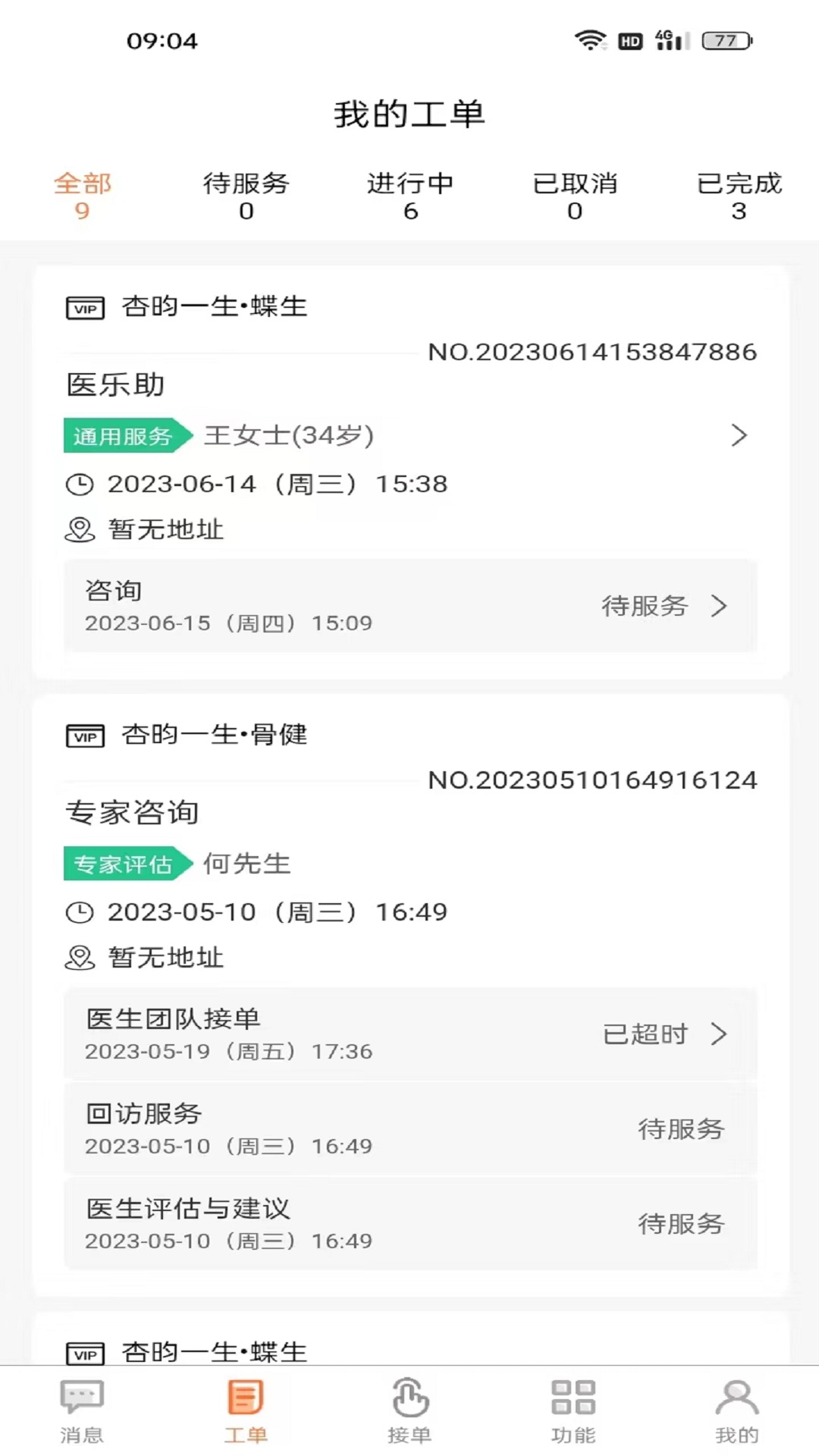Click the clock icon on the 医乐助 order

79,483
